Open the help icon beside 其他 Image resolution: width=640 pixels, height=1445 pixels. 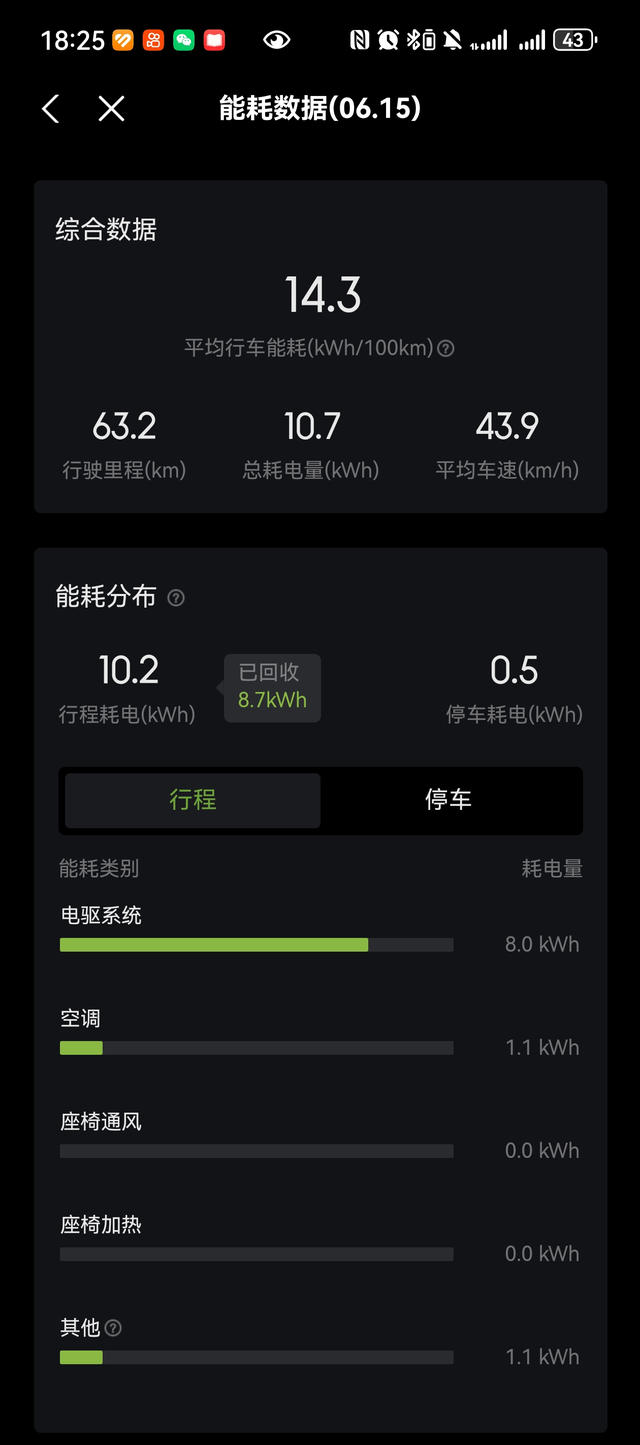(114, 1328)
